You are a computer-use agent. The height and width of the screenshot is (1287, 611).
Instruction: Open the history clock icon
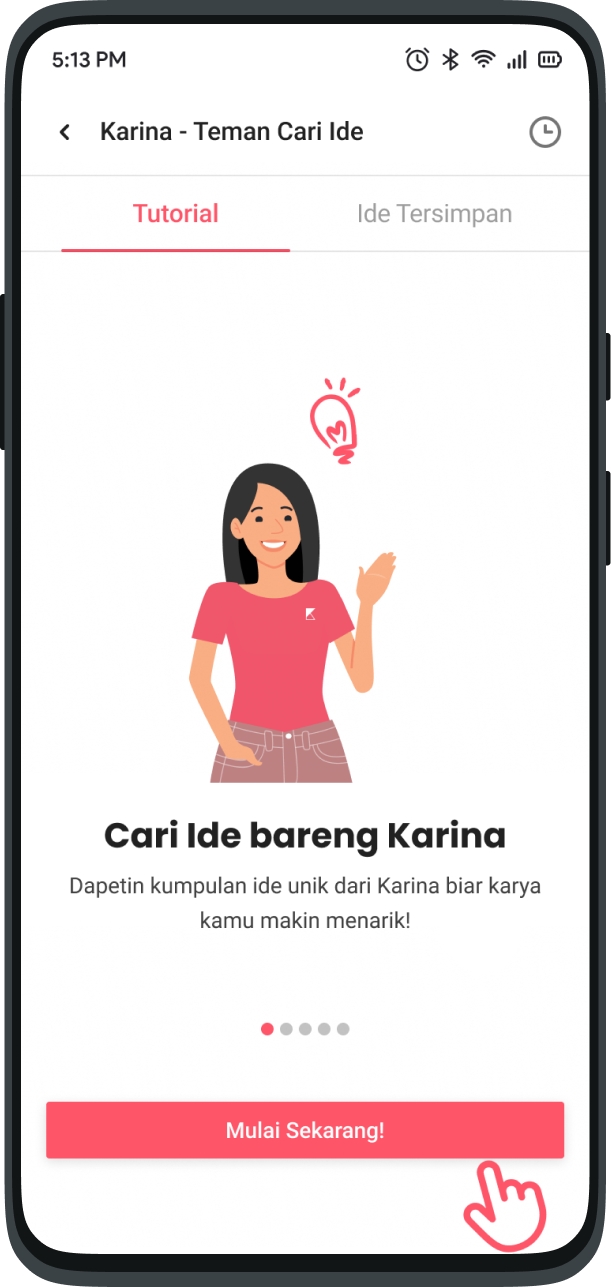coord(544,132)
